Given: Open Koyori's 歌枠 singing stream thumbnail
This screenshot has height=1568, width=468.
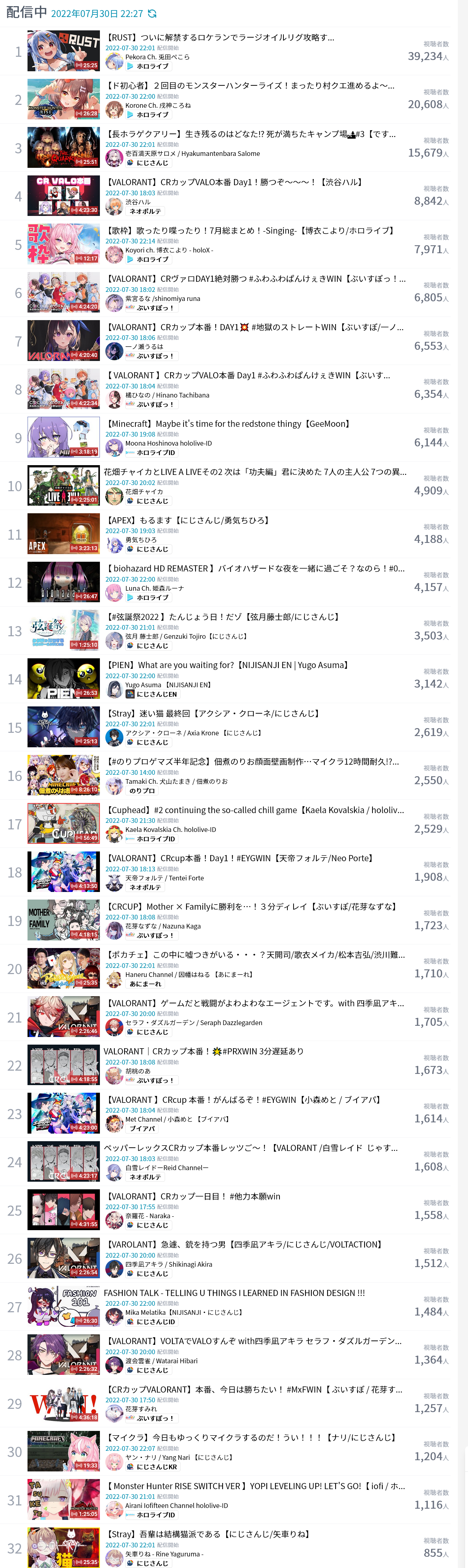Looking at the screenshot, I should click(63, 244).
